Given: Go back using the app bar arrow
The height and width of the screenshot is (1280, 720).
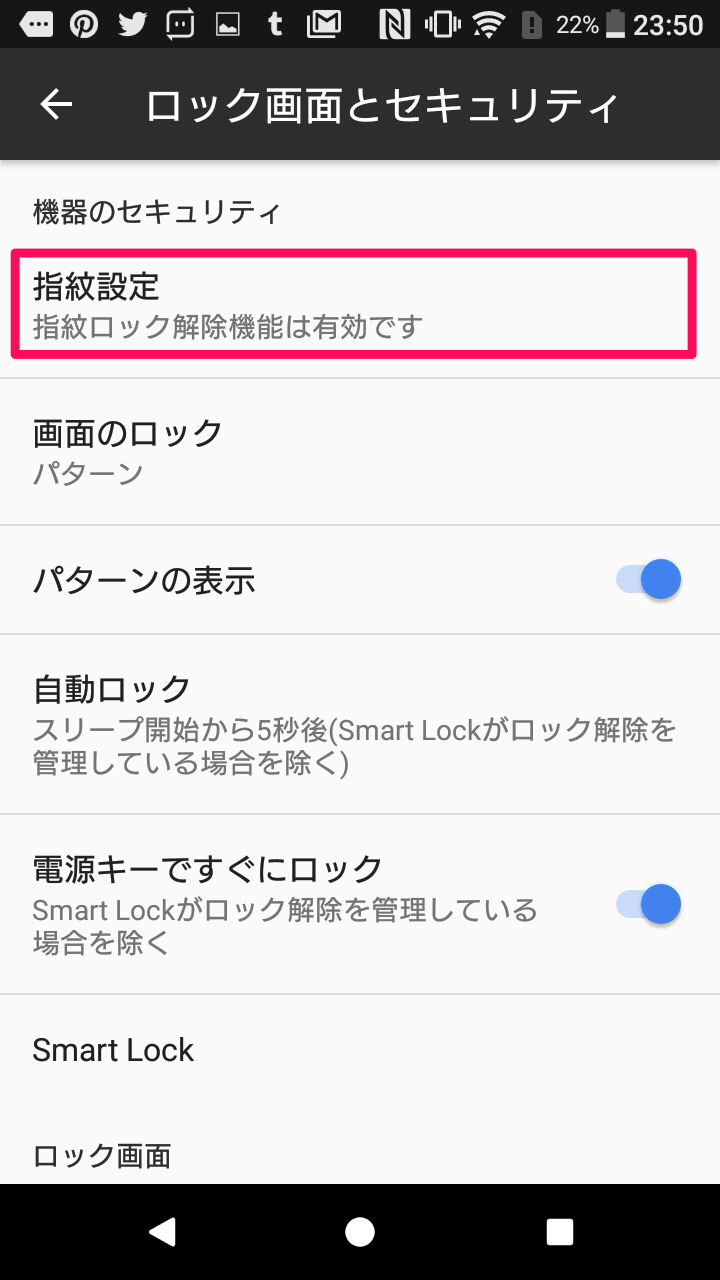Looking at the screenshot, I should click(x=56, y=105).
